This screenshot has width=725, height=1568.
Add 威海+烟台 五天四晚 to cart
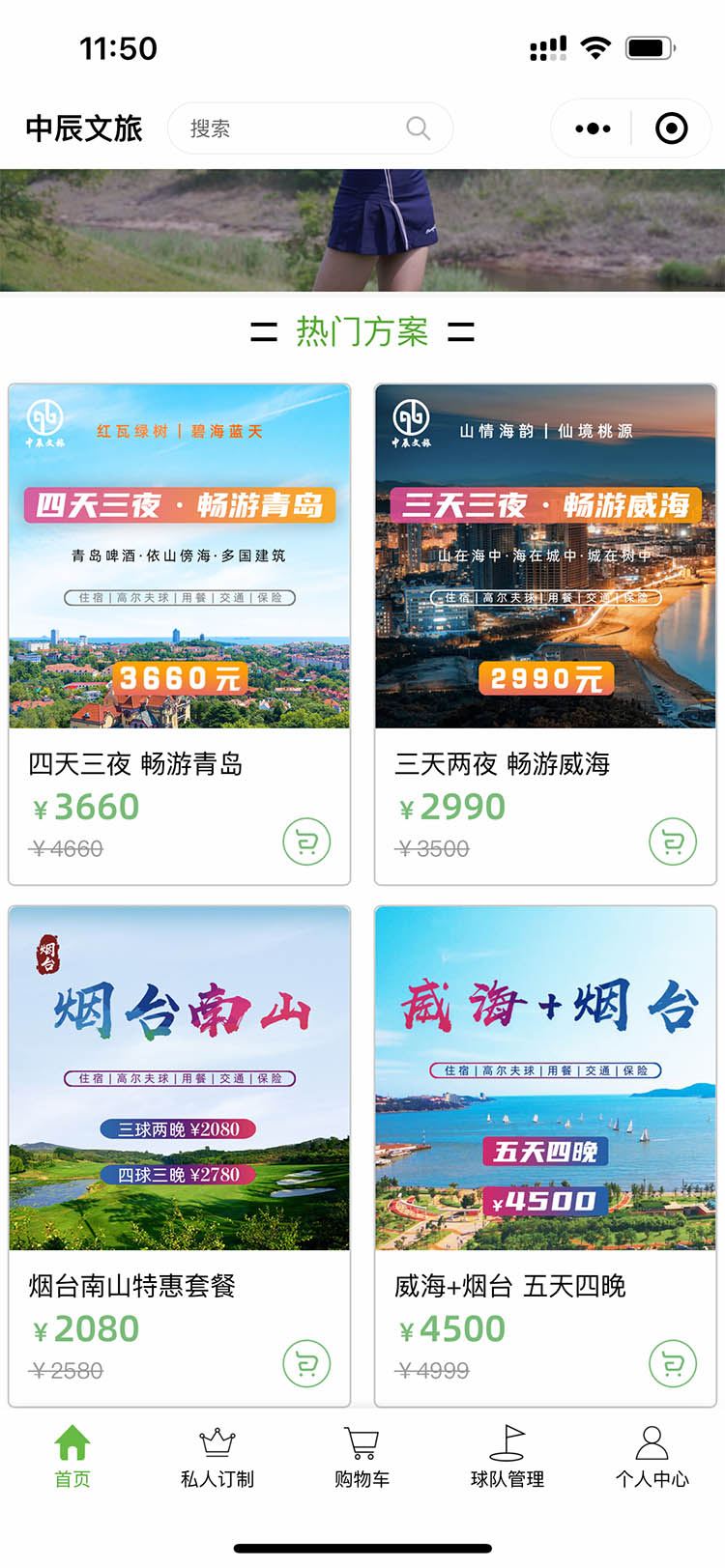tap(673, 1364)
